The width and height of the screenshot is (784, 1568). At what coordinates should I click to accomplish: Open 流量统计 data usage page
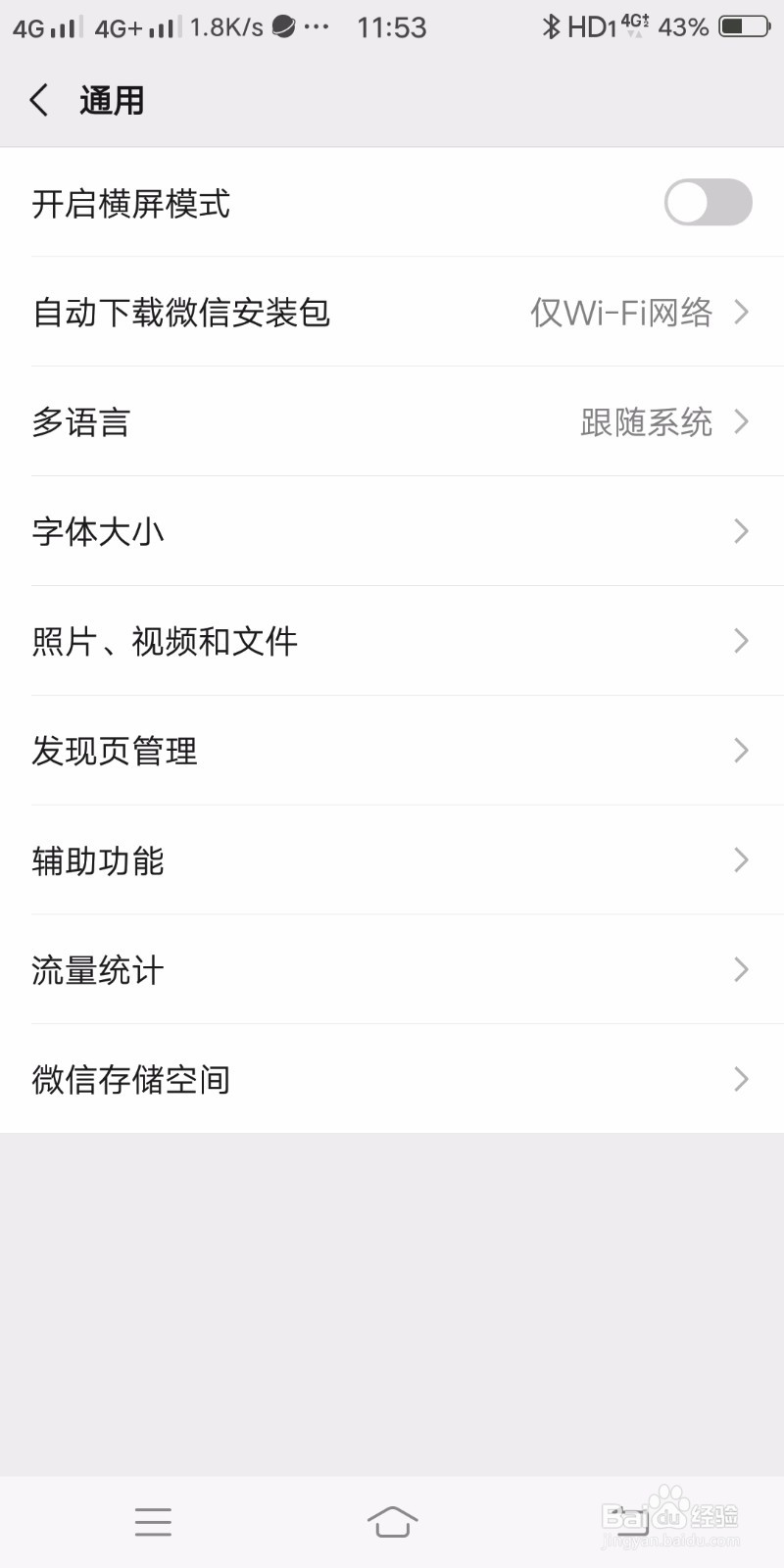pyautogui.click(x=392, y=969)
